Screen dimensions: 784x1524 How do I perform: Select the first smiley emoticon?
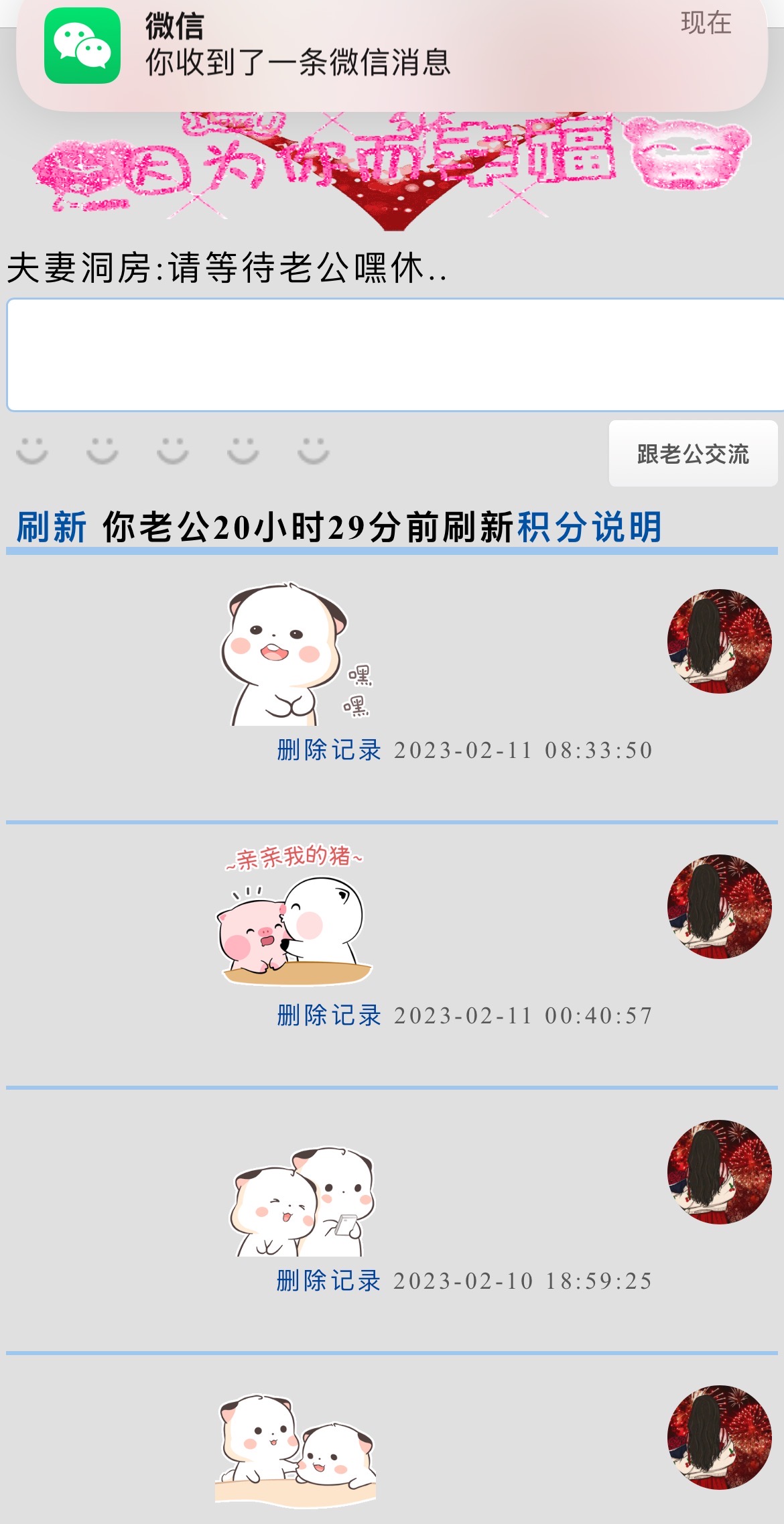click(x=32, y=450)
